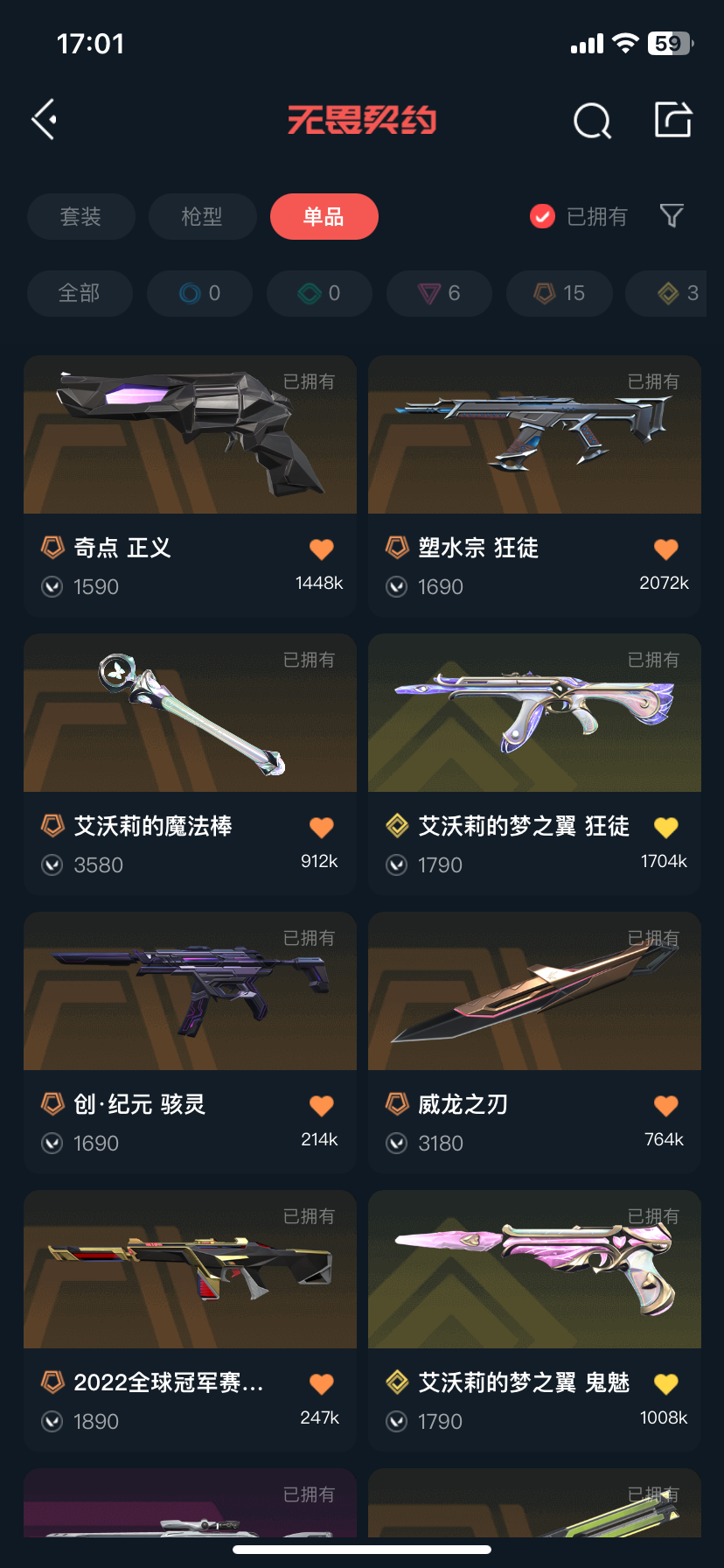724x1568 pixels.
Task: Like the 艾沃莉的魔法棒 skin
Action: [322, 827]
